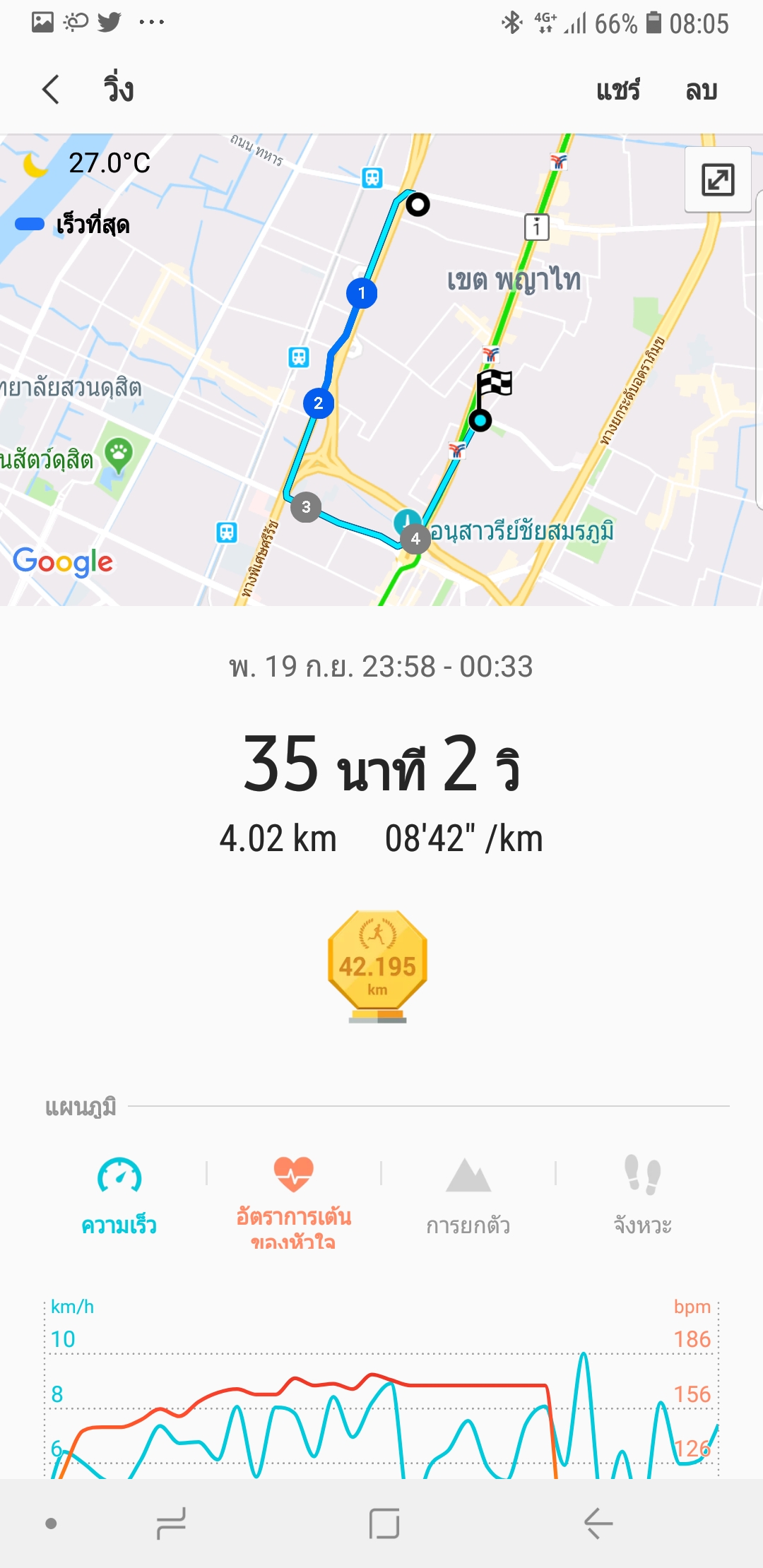This screenshot has width=763, height=1568.
Task: Open recent apps from the navigation bar
Action: point(171,1524)
